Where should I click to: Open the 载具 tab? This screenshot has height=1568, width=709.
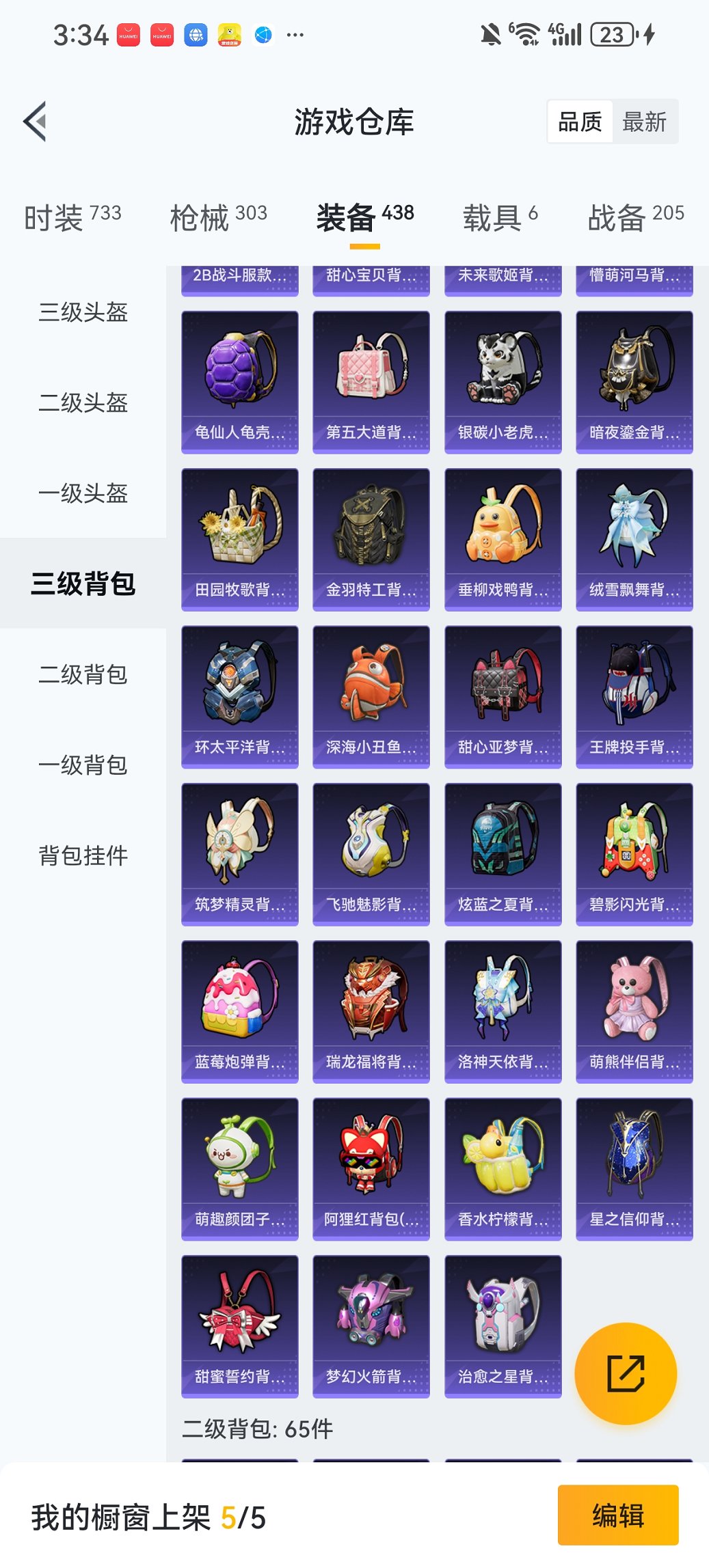[x=500, y=217]
